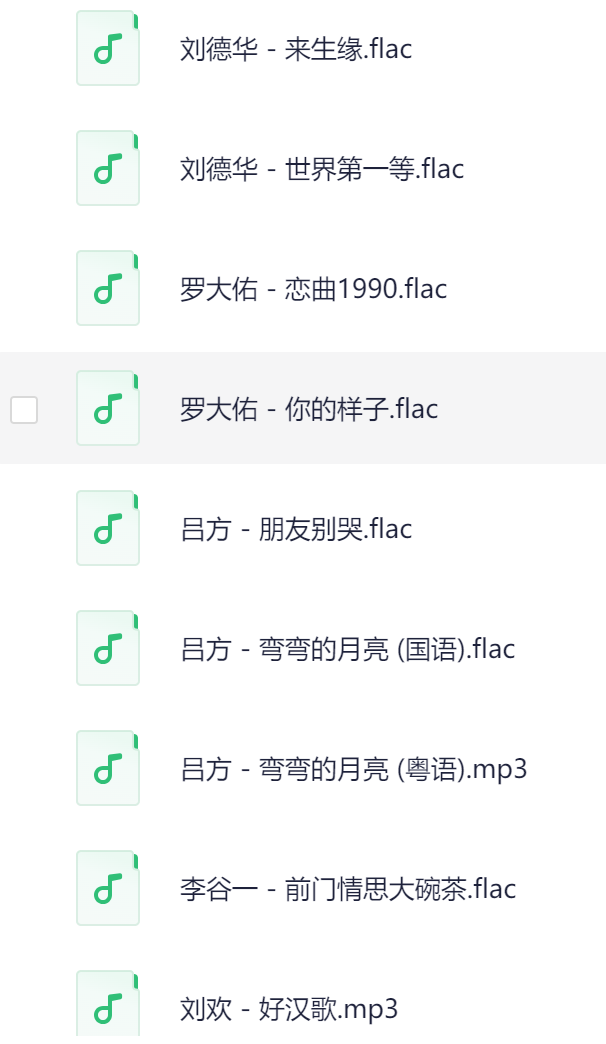Image resolution: width=606 pixels, height=1044 pixels.
Task: Select checkbox for 罗大佑 - 你的样子.flac
Action: click(x=24, y=409)
